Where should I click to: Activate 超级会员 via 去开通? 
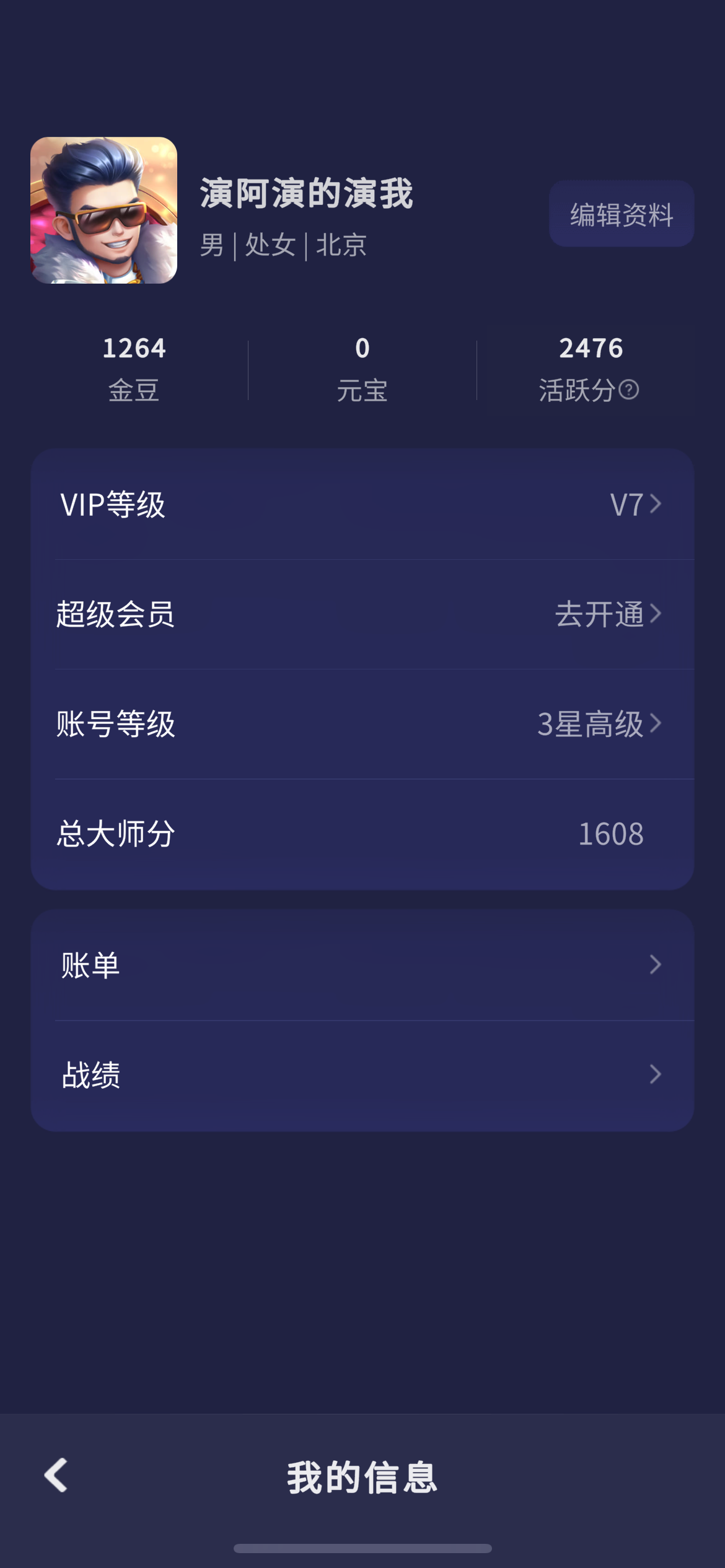coord(607,614)
